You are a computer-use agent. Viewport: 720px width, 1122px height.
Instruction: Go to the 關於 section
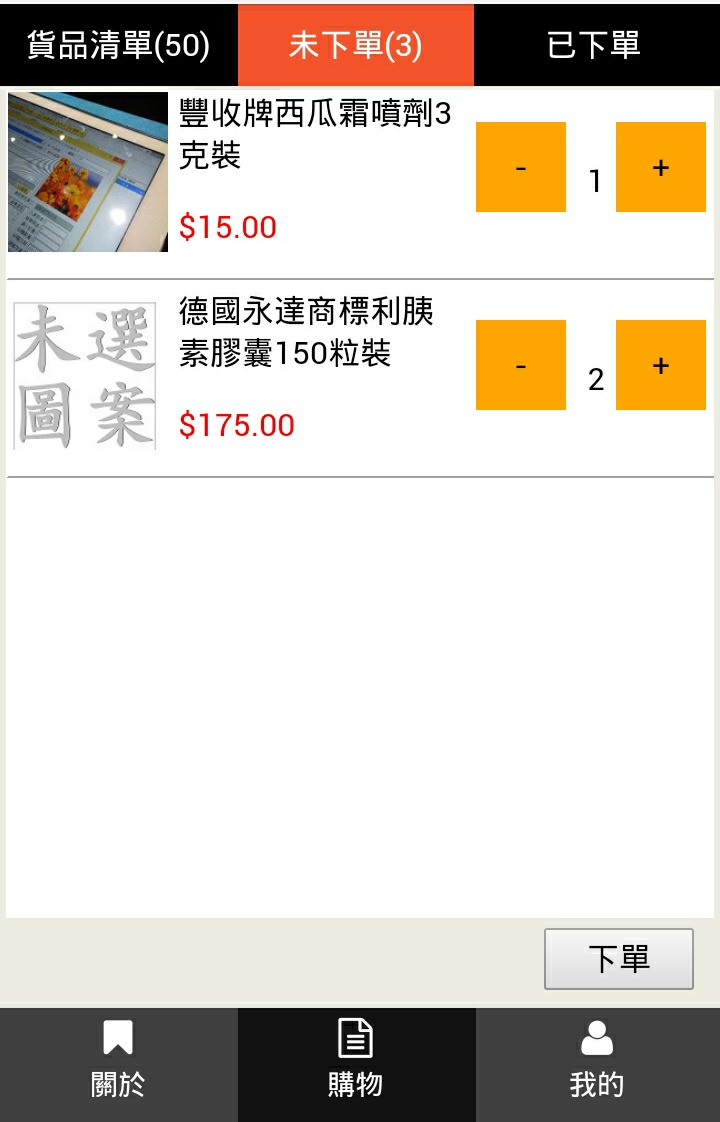point(118,1063)
